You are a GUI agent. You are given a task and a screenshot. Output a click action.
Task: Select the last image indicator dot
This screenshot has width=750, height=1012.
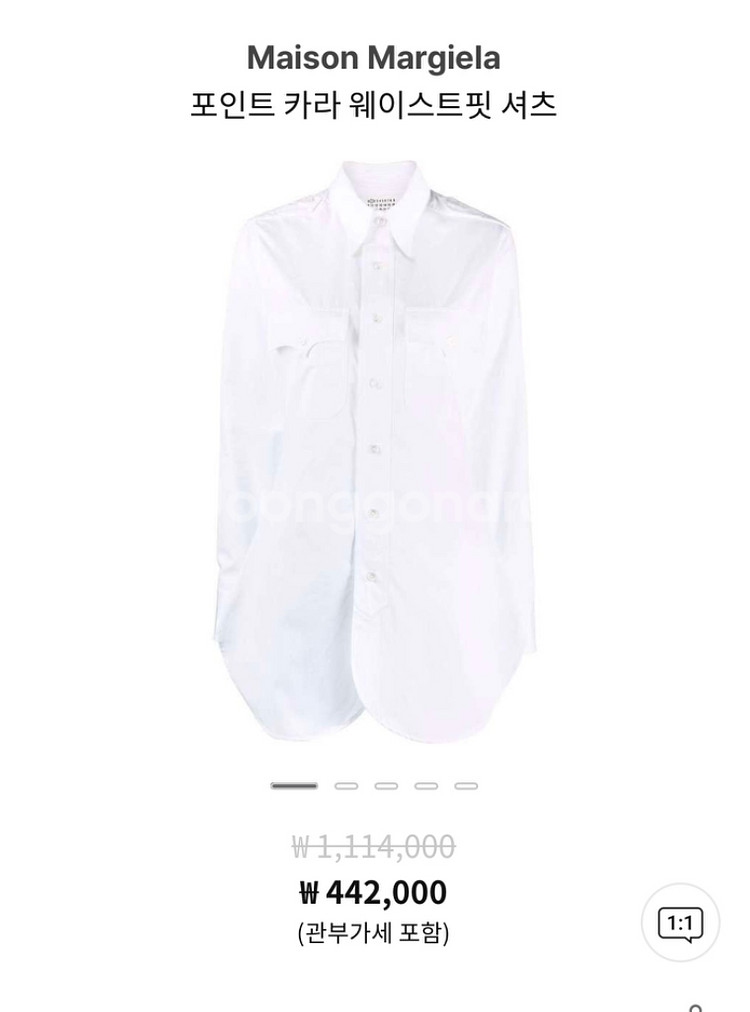click(x=466, y=786)
